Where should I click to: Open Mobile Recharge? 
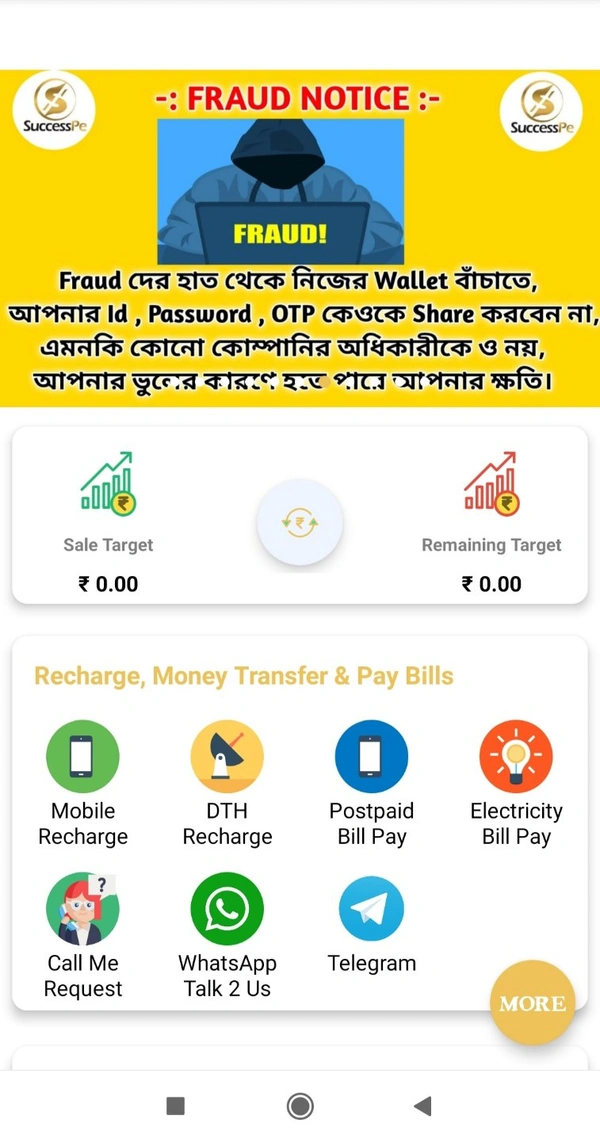[x=83, y=757]
